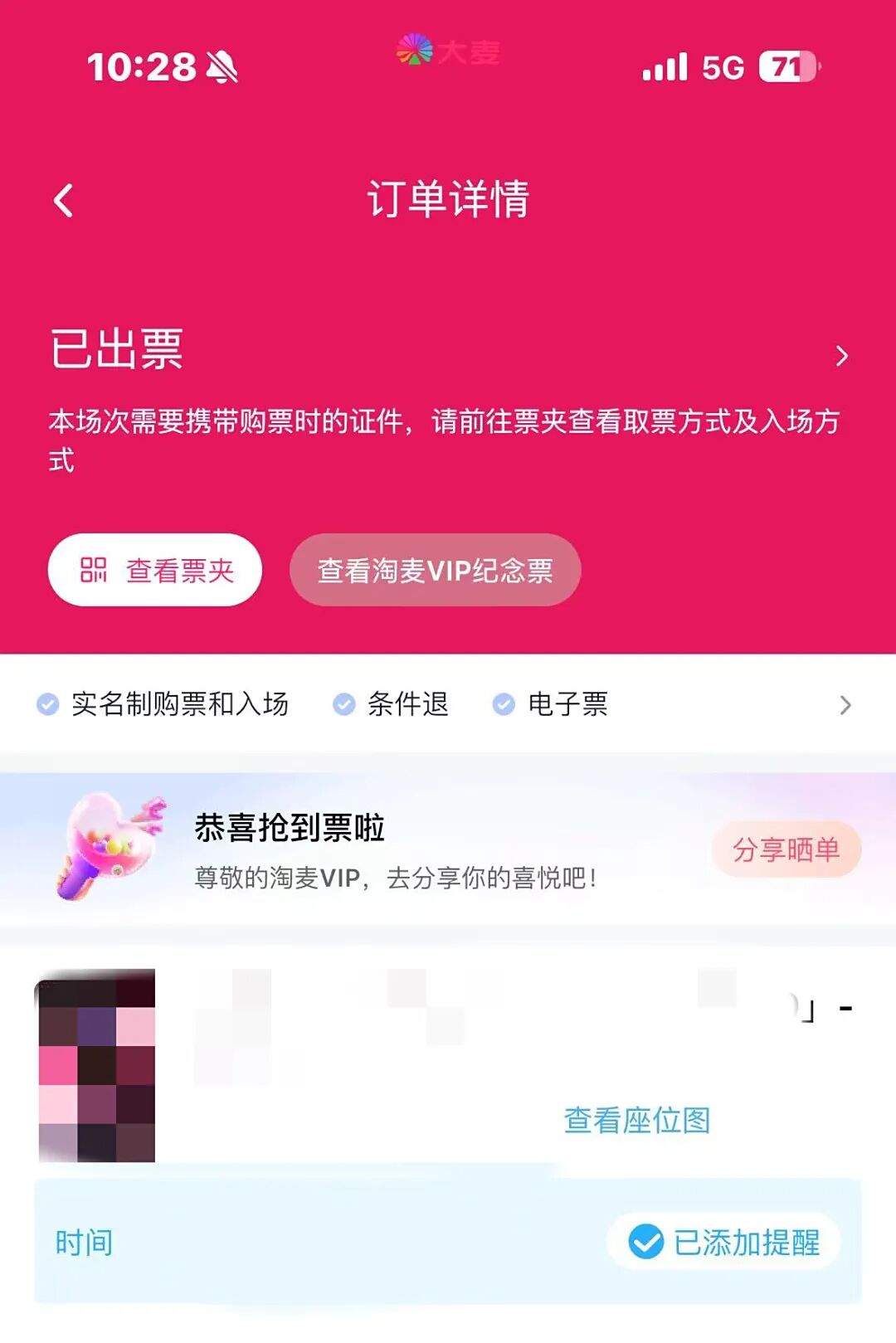Go back from the 订单详情 page
This screenshot has width=896, height=1343.
click(63, 201)
